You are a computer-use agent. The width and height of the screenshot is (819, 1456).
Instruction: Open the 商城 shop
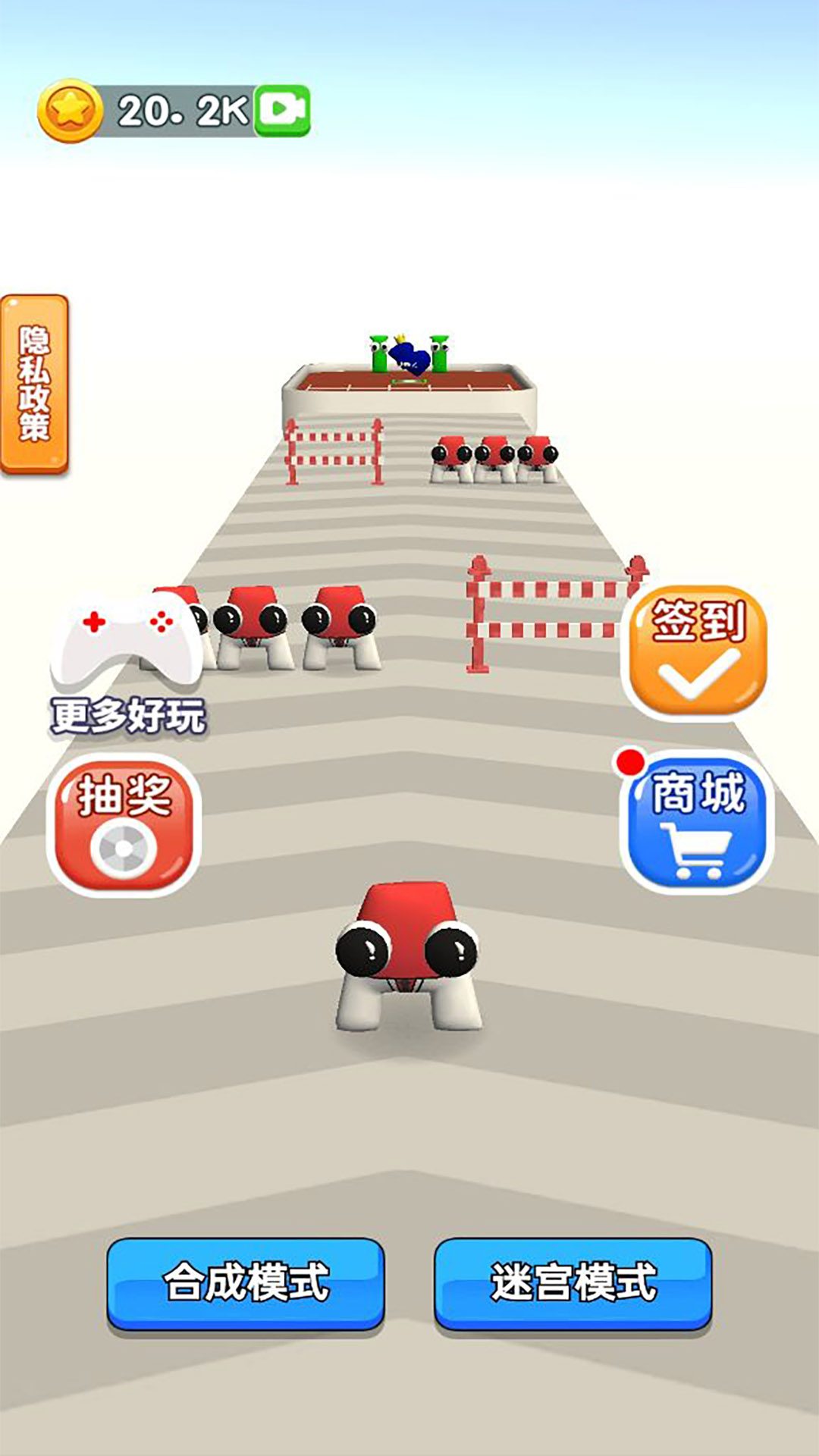[x=697, y=822]
